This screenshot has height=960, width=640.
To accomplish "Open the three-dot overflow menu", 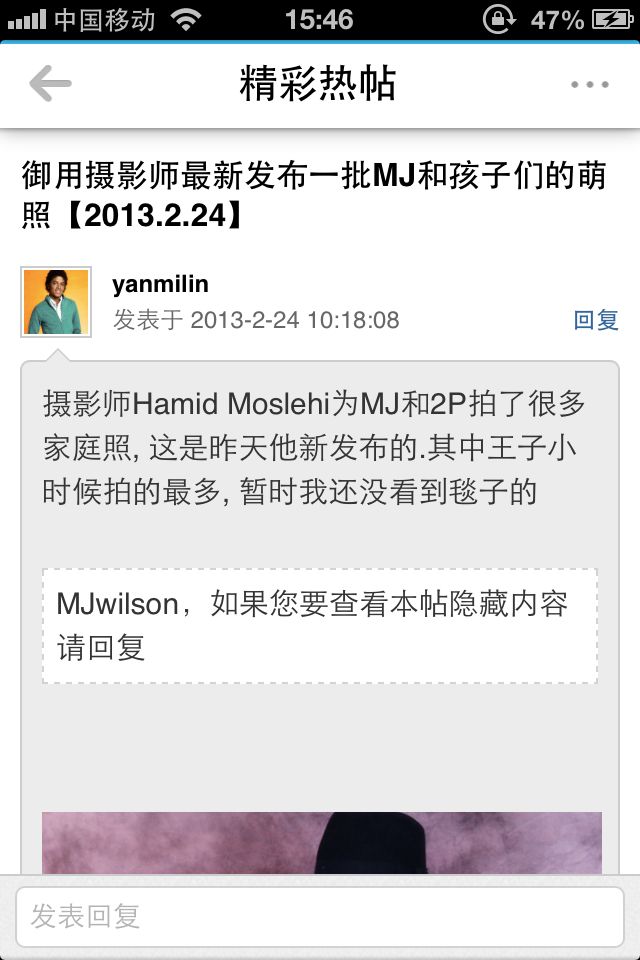I will (x=590, y=85).
